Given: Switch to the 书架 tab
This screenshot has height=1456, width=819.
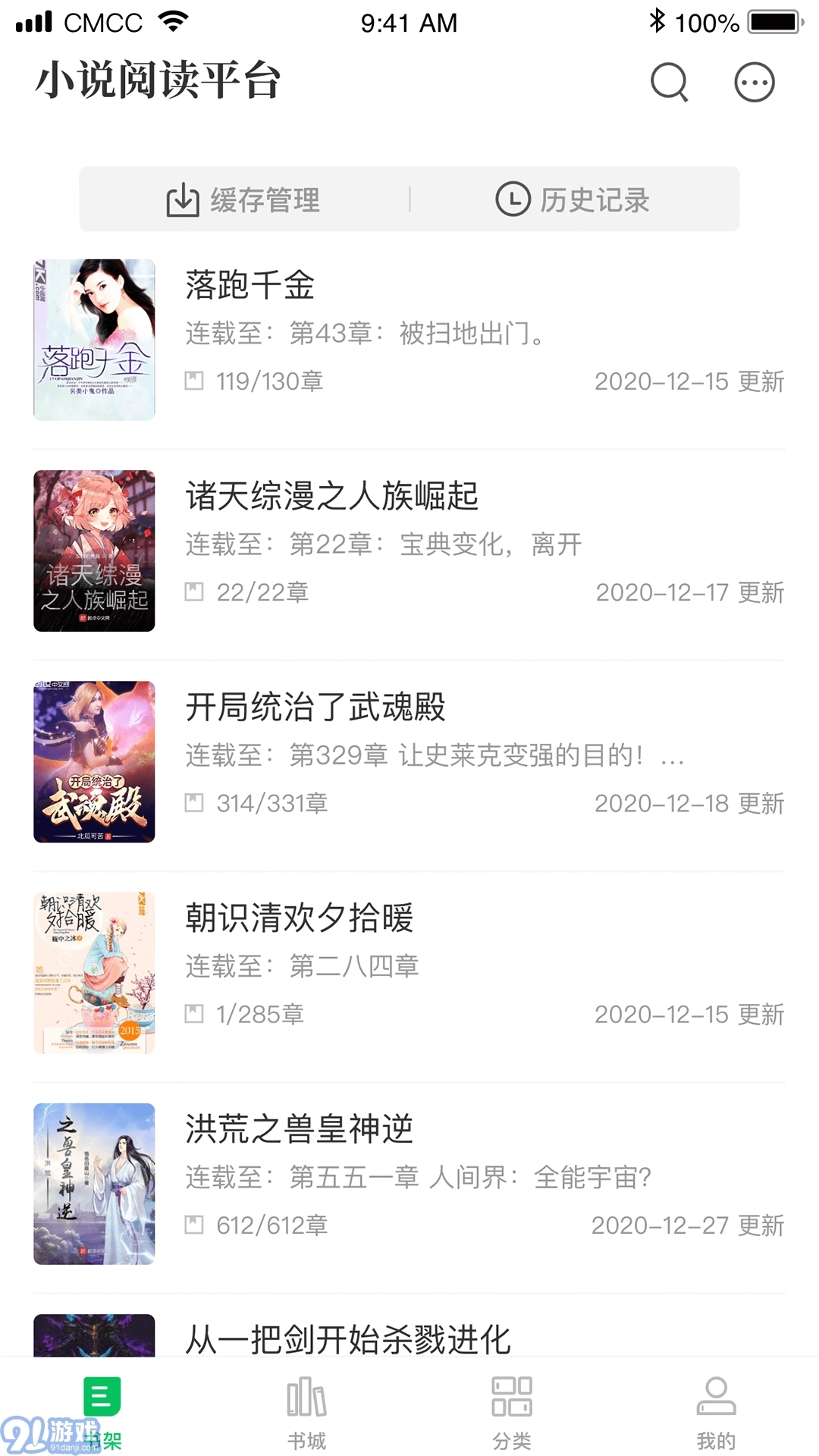Looking at the screenshot, I should click(x=102, y=1412).
